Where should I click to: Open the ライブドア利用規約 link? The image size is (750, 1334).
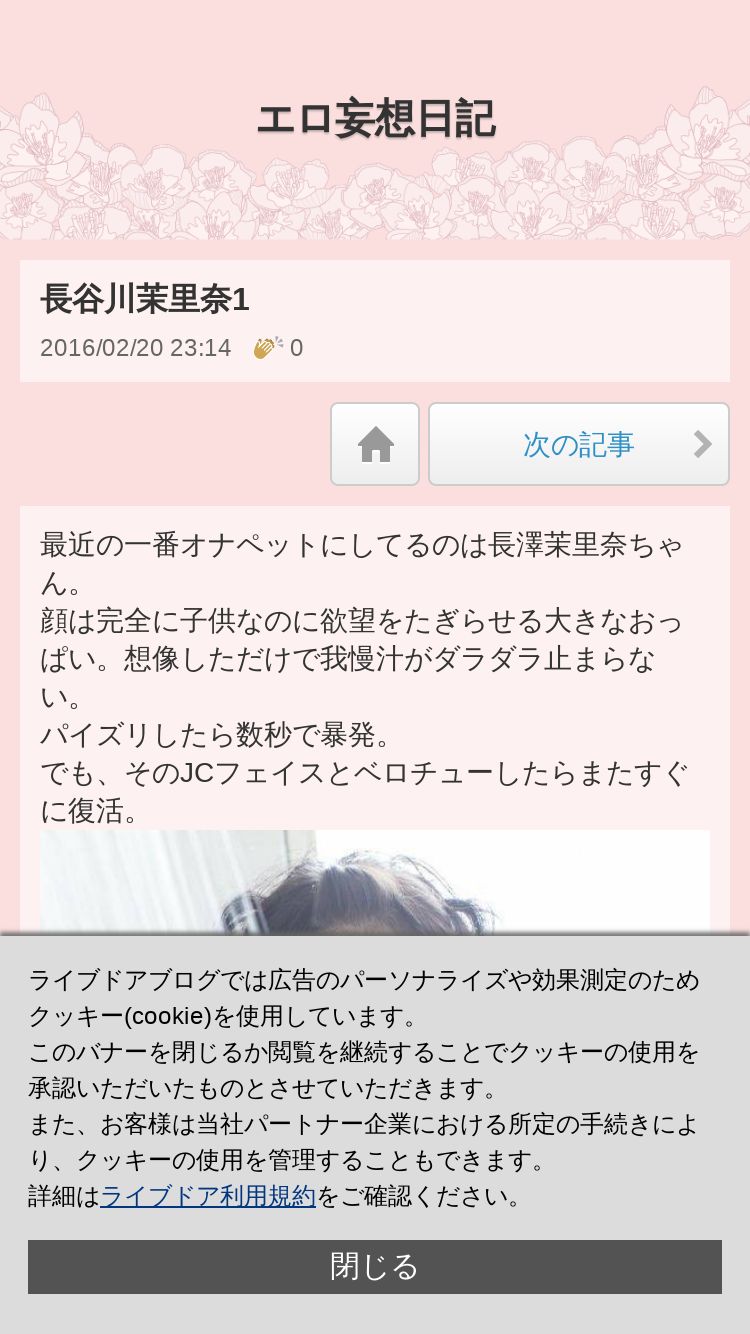(x=208, y=1196)
